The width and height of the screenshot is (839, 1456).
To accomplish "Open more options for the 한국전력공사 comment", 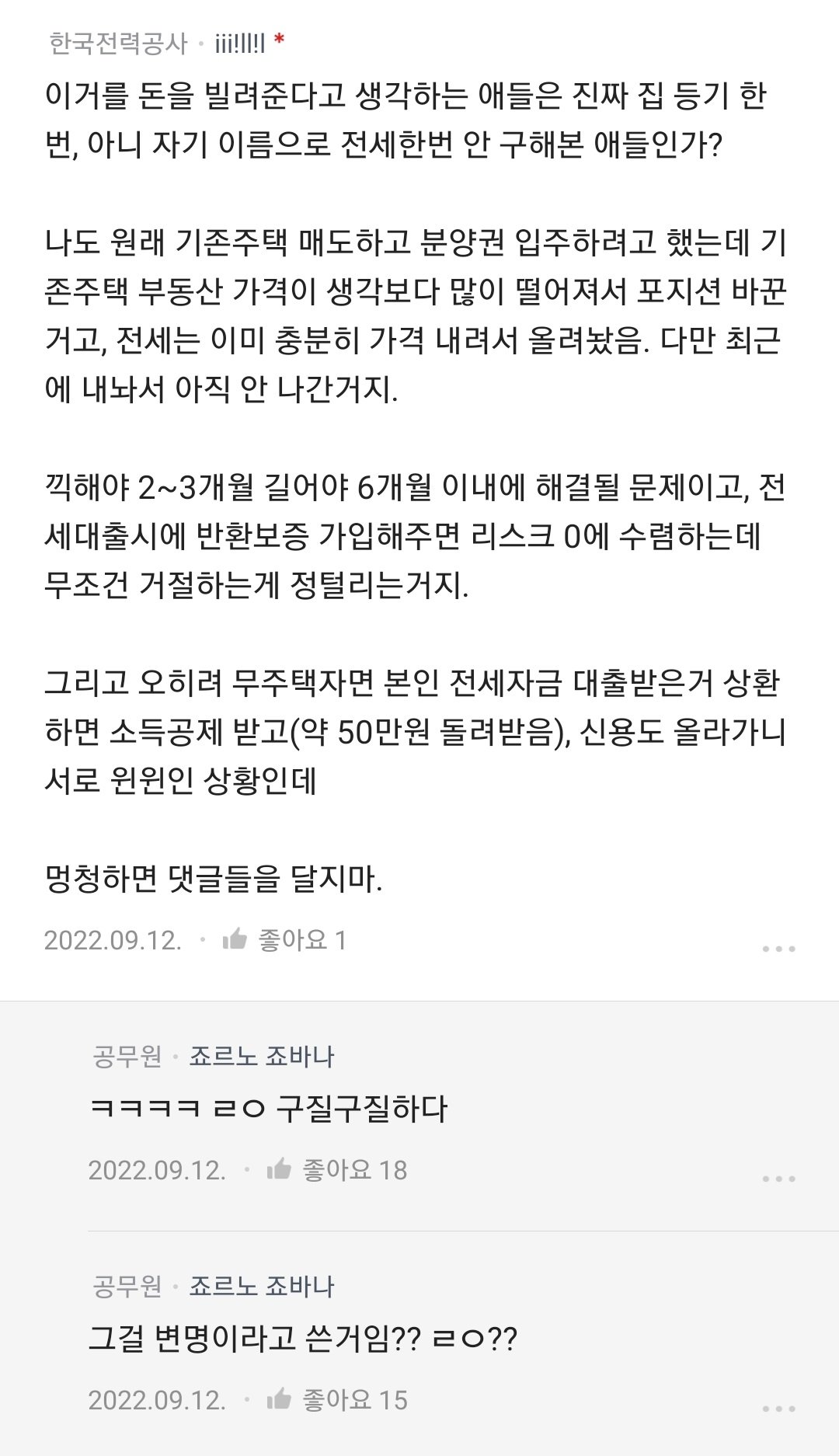I will [778, 949].
